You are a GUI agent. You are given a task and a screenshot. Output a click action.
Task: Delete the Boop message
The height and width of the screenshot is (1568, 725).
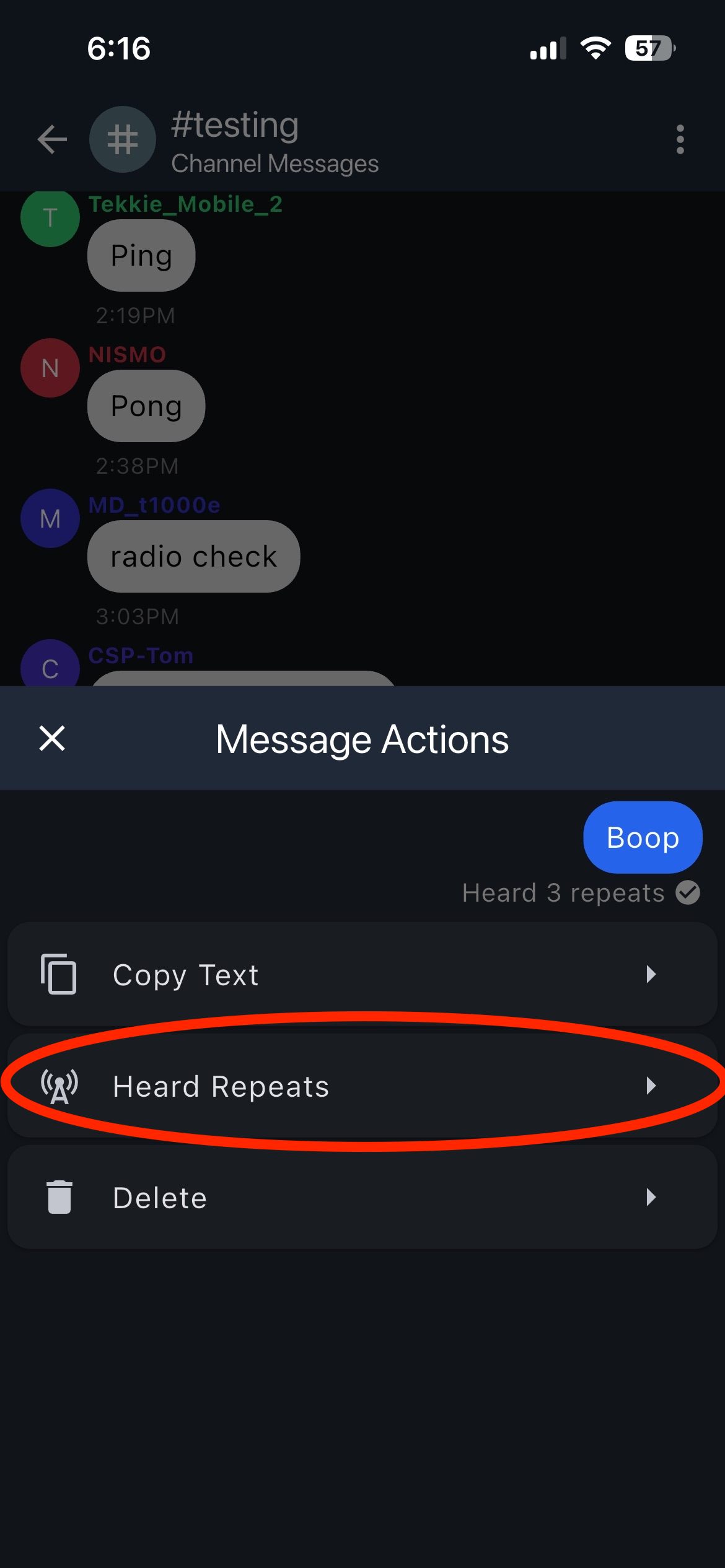pos(362,1197)
